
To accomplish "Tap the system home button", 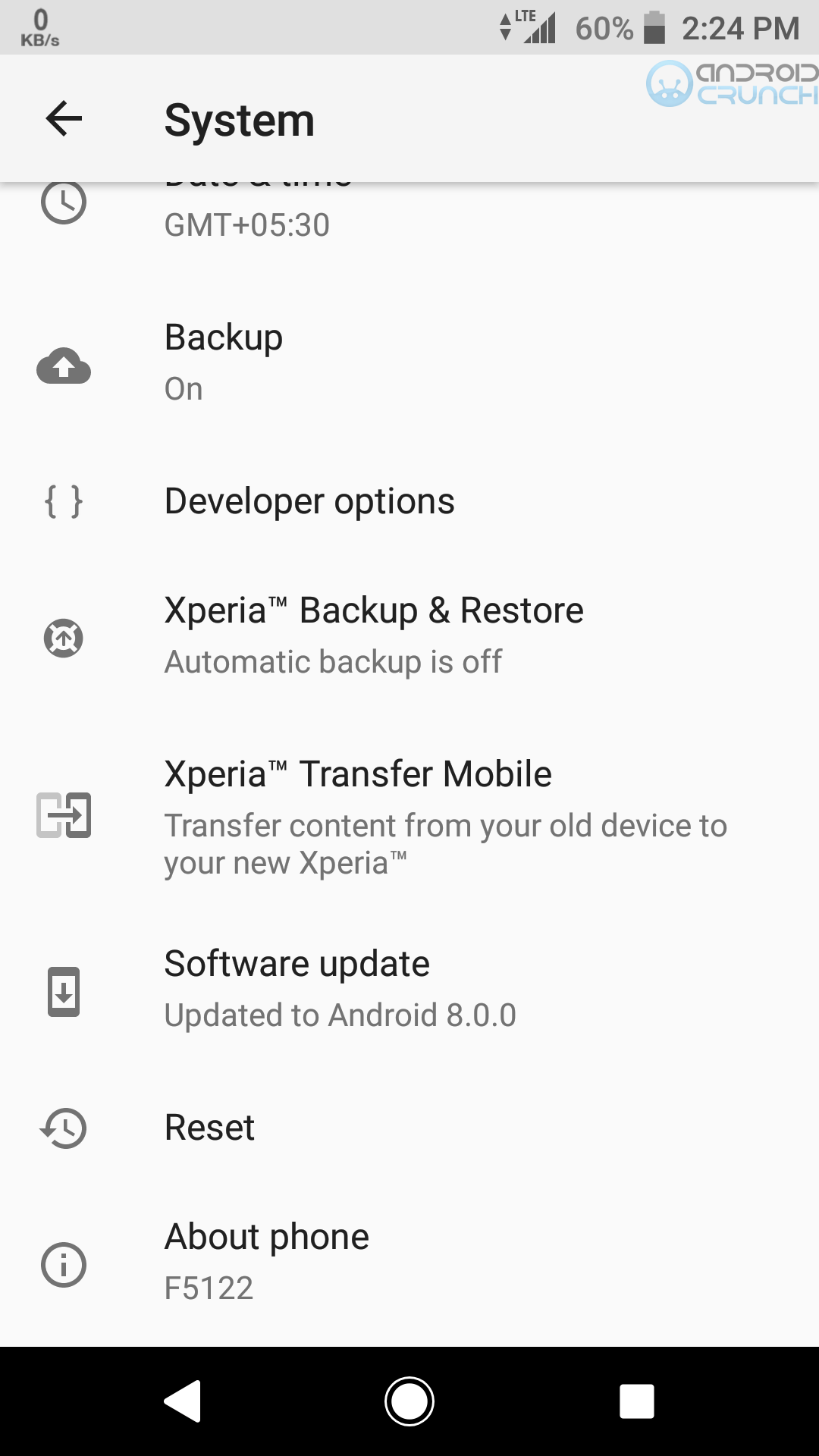I will 409,1401.
